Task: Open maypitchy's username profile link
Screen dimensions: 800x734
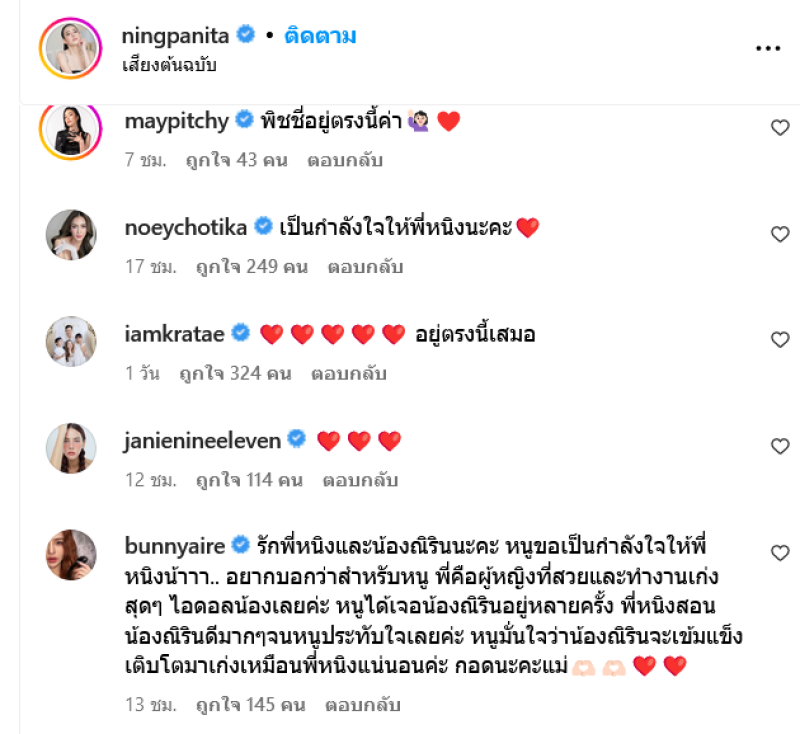Action: (176, 121)
